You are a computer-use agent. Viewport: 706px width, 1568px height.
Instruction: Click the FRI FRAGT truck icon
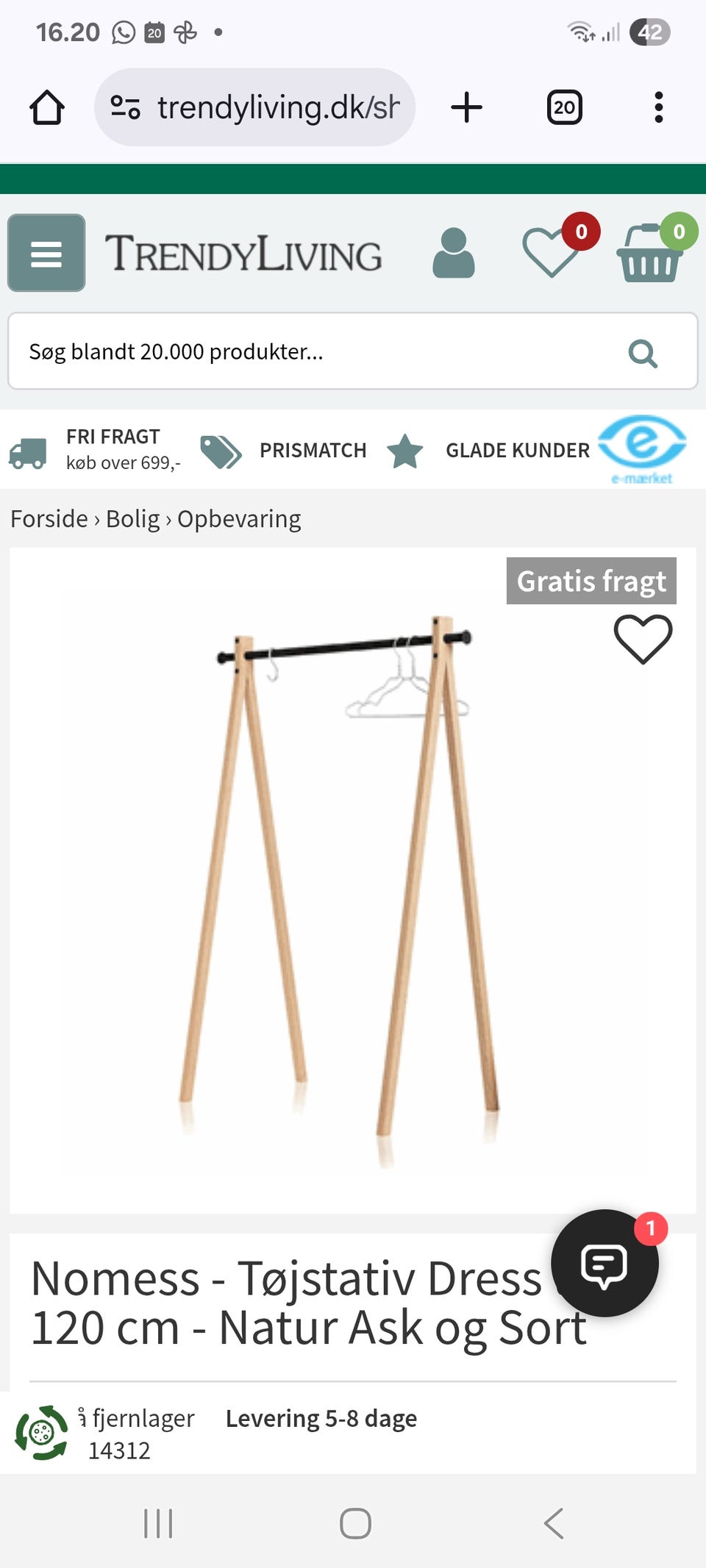(x=28, y=451)
